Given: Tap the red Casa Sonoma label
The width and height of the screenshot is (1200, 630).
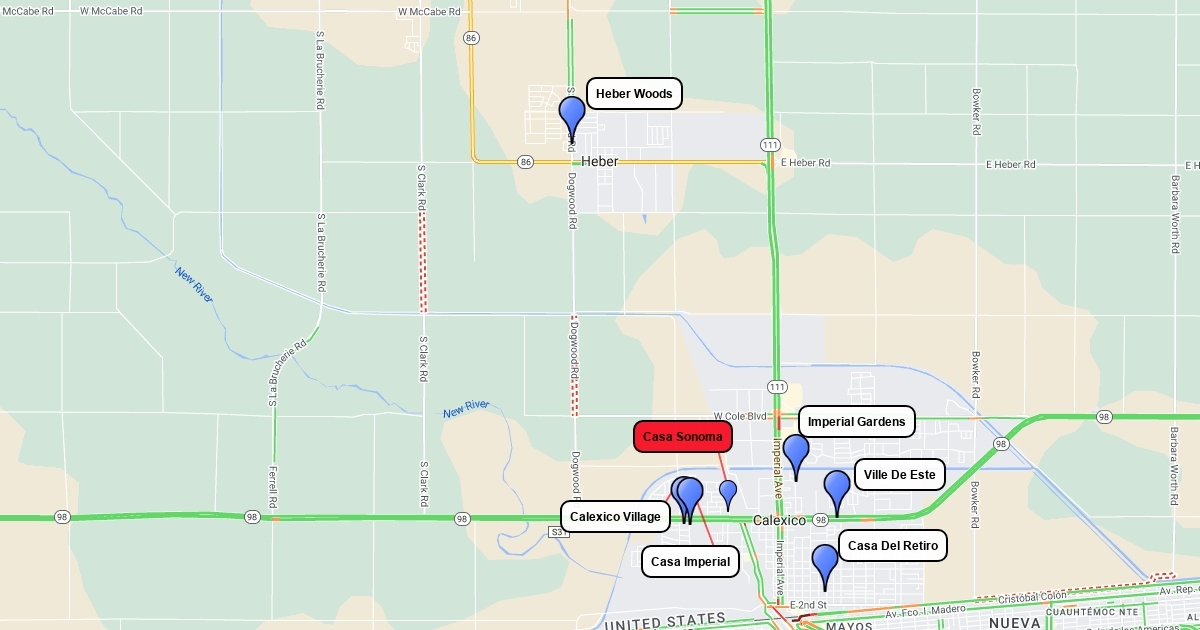Looking at the screenshot, I should point(683,437).
